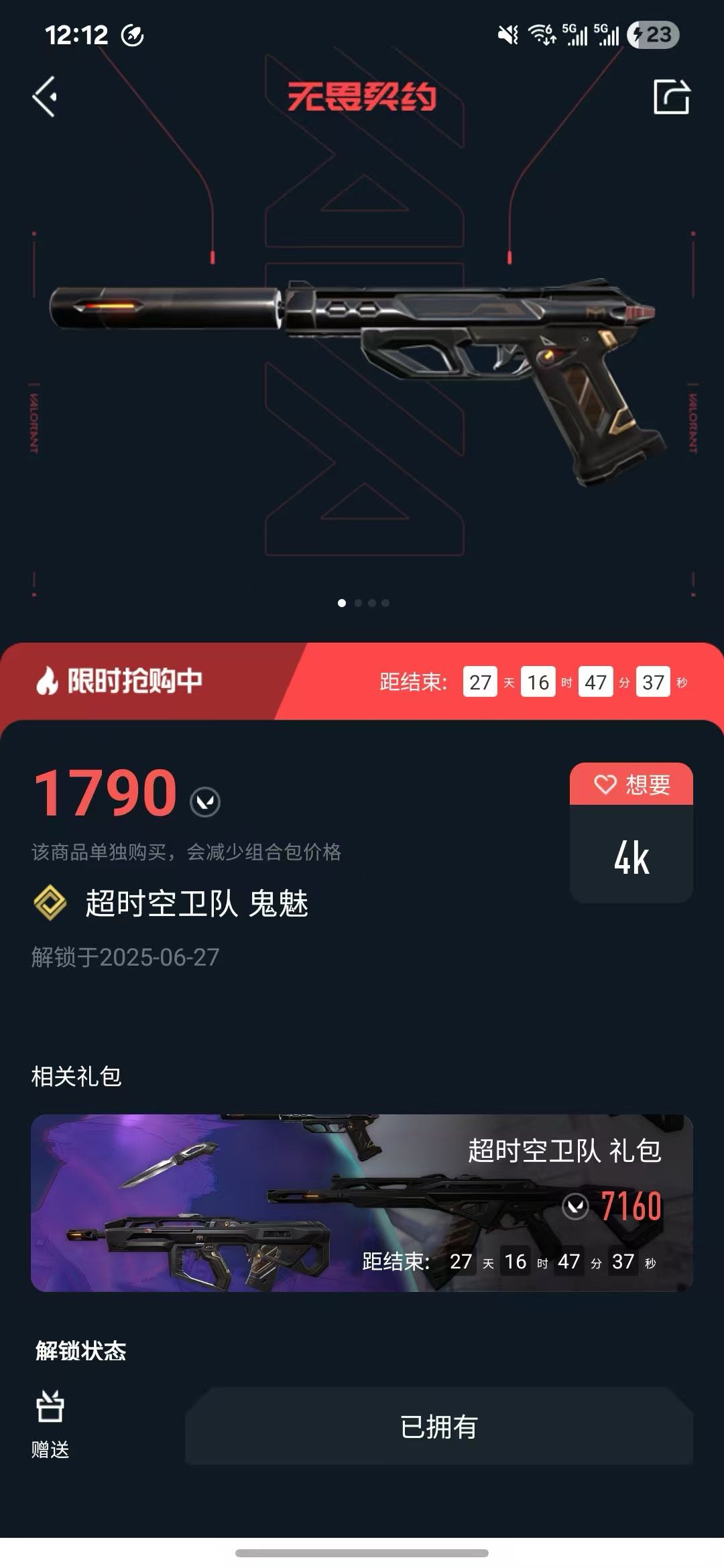Open the 超时空卫队 礼包 bundle card
The image size is (724, 1568).
point(362,1203)
